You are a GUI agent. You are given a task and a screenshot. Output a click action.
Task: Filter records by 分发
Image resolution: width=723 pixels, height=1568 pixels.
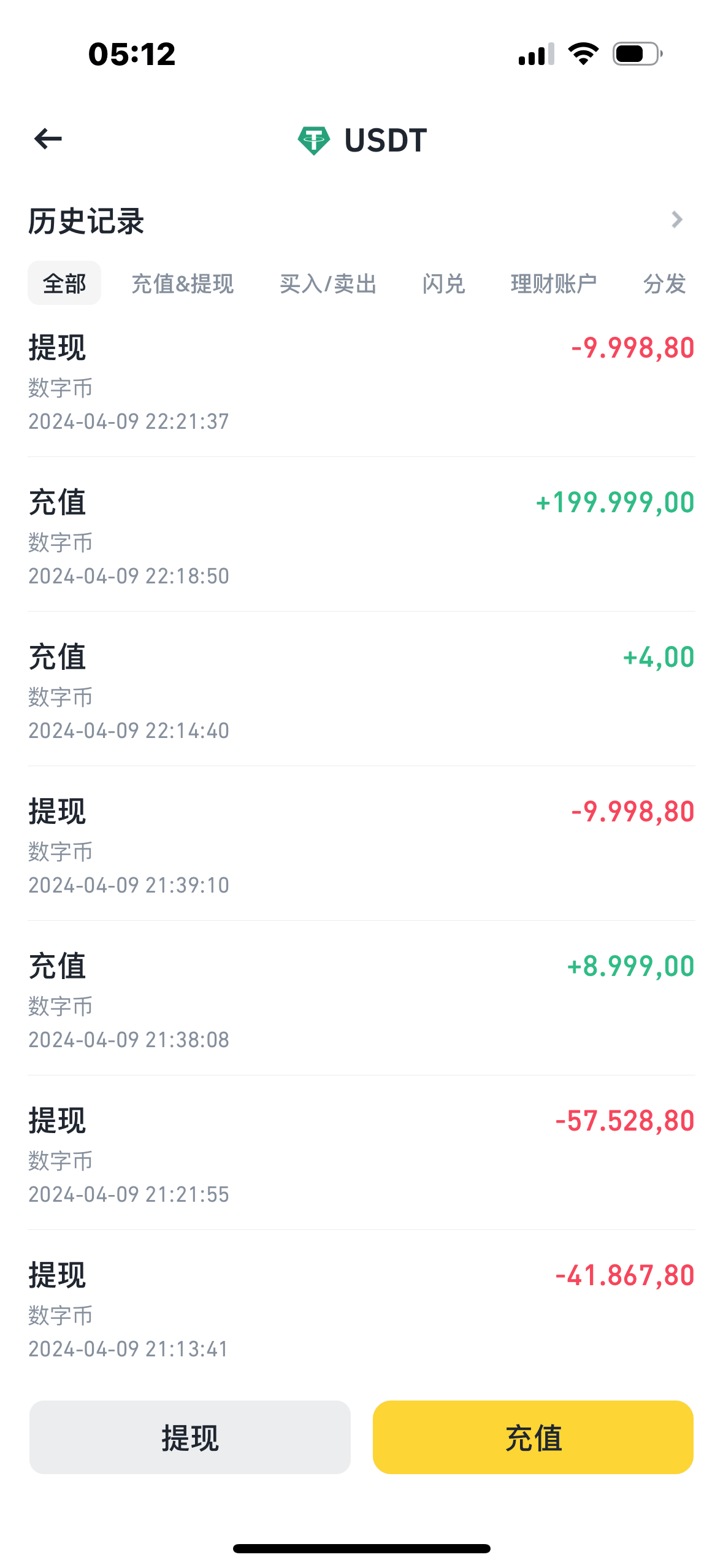664,283
